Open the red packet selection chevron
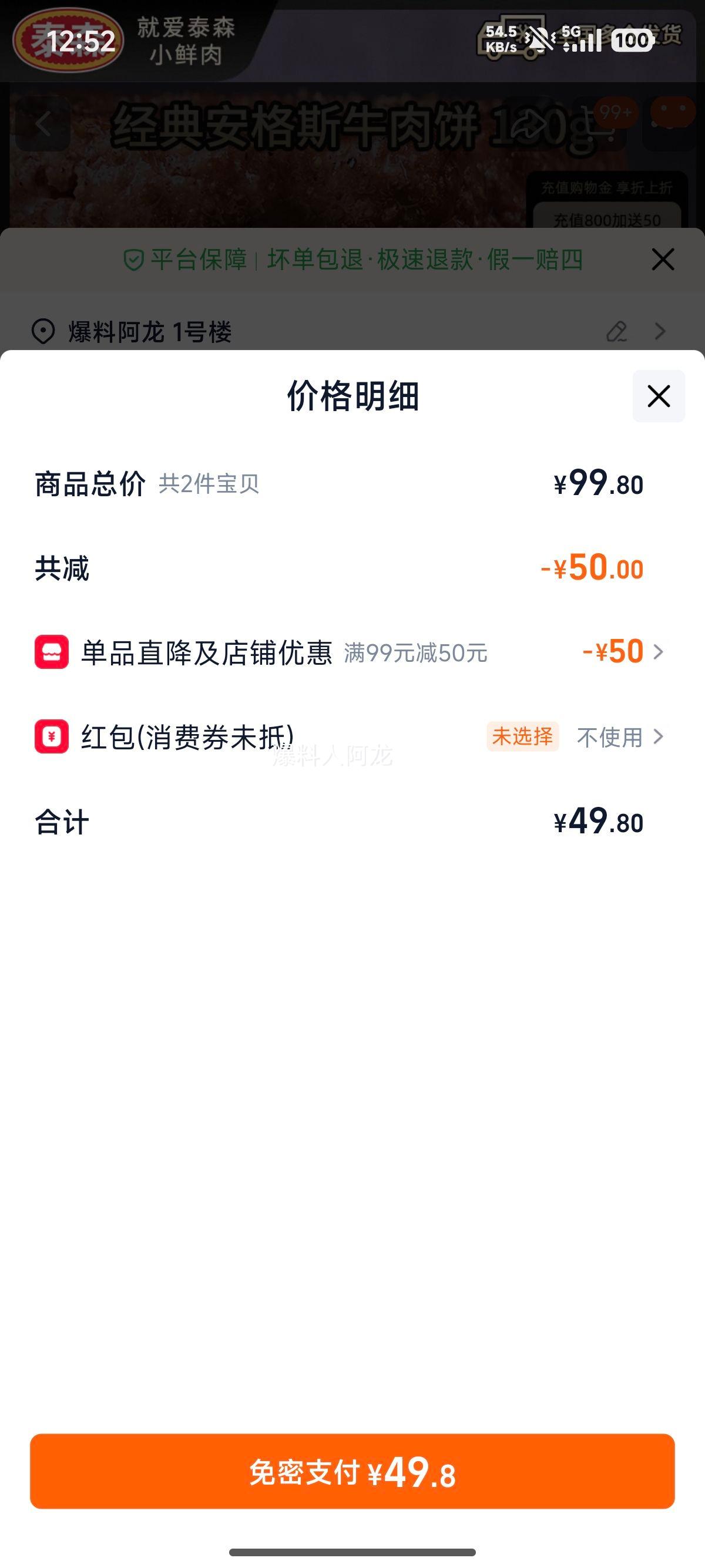The height and width of the screenshot is (1568, 705). 658,738
